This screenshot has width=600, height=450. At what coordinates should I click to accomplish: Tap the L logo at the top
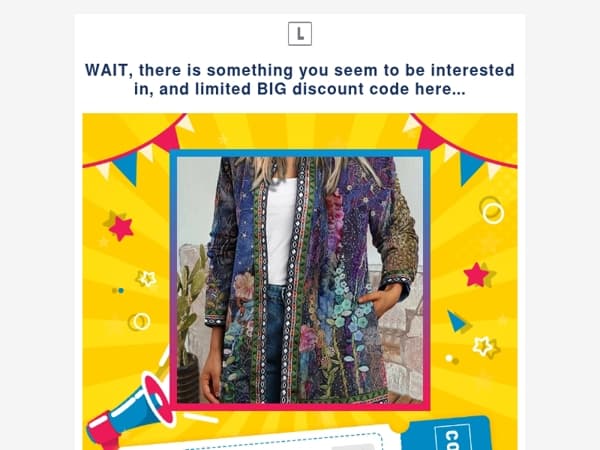[300, 34]
